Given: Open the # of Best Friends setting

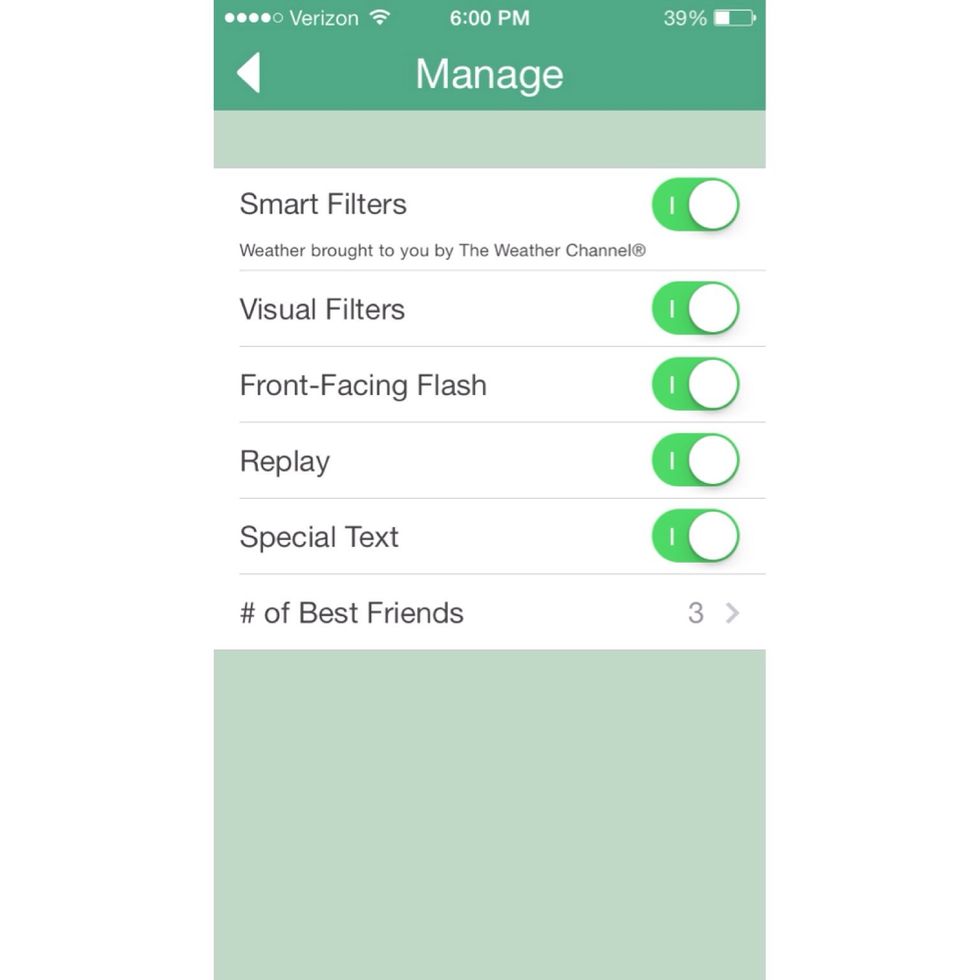Looking at the screenshot, I should [x=489, y=613].
